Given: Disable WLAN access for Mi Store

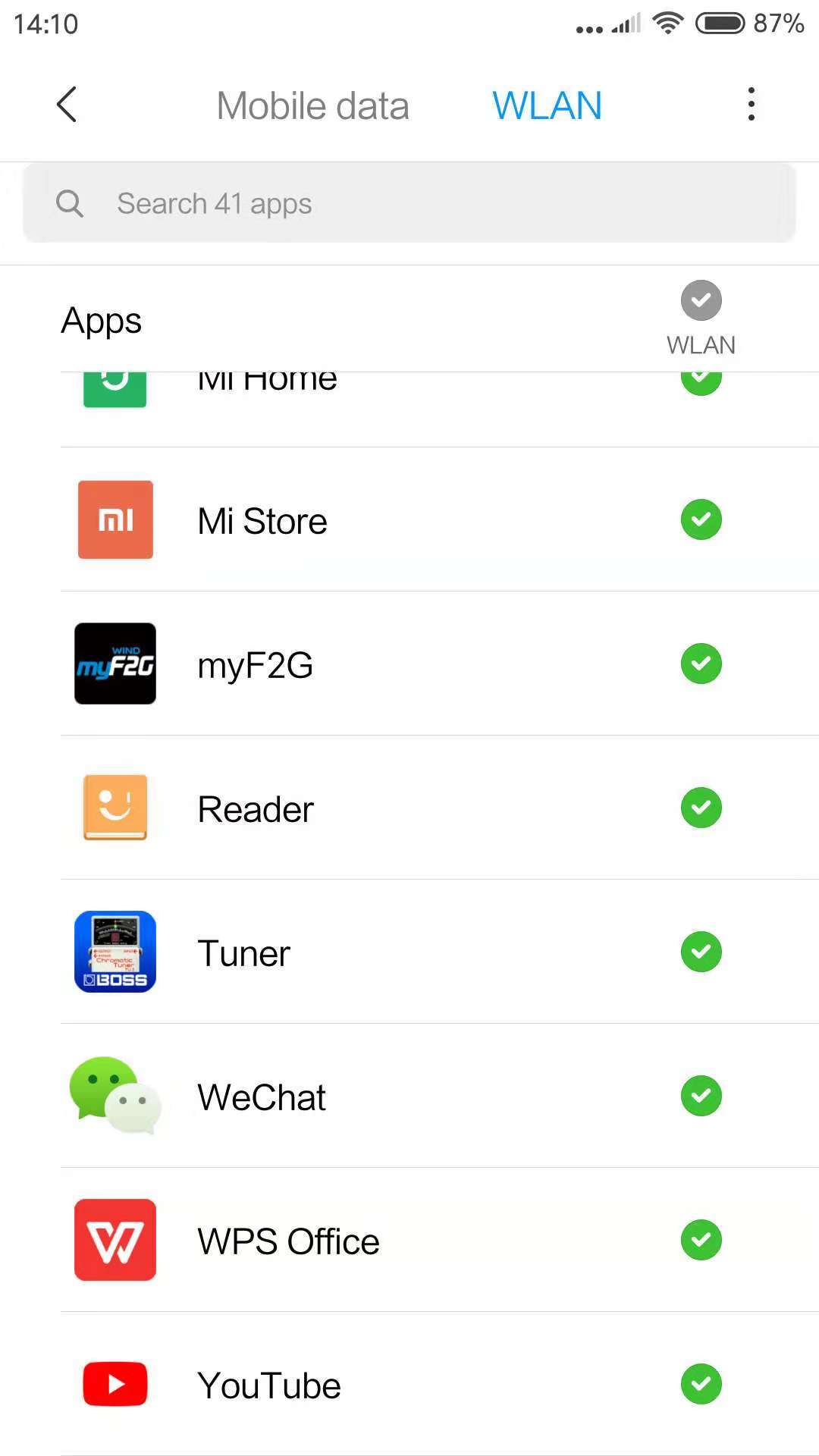Looking at the screenshot, I should tap(701, 519).
